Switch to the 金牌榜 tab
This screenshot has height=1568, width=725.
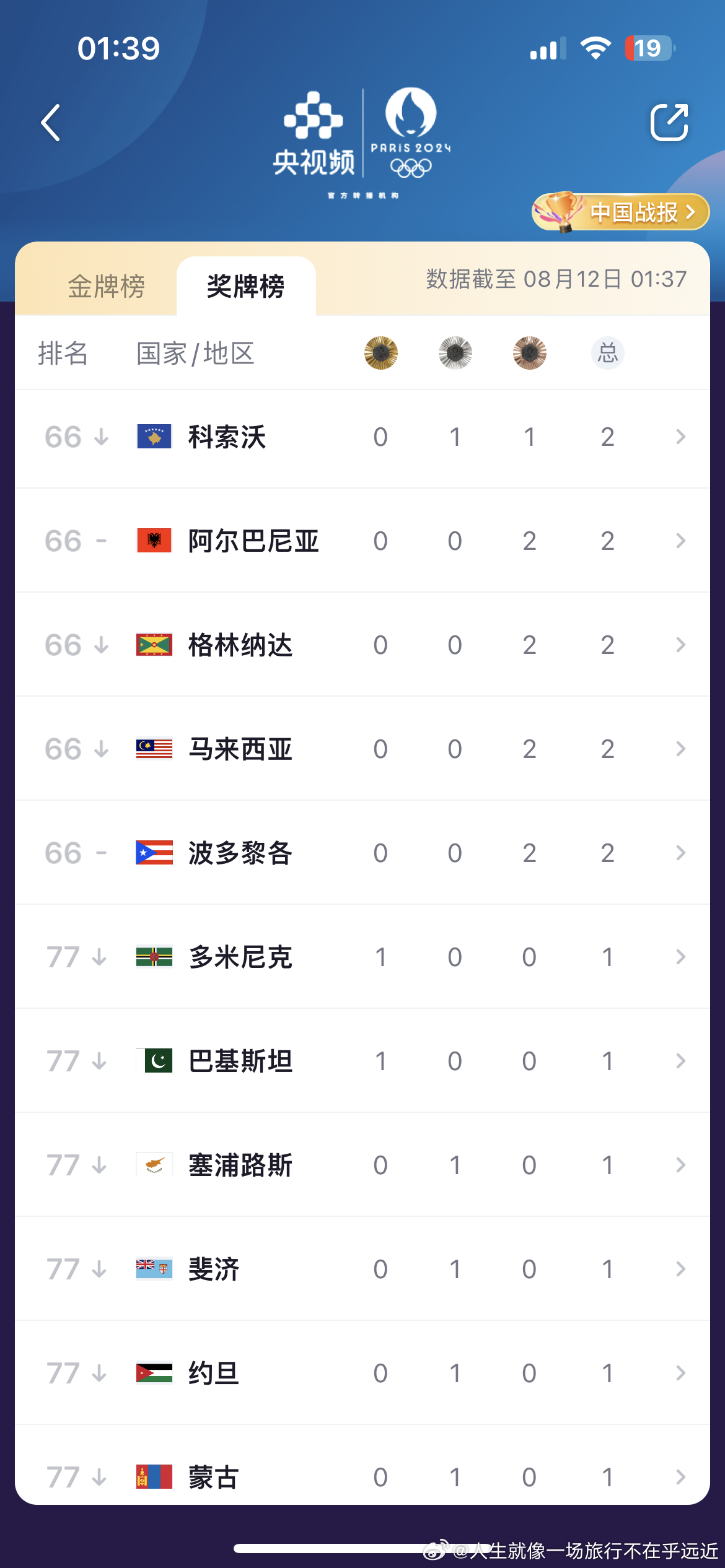pyautogui.click(x=107, y=286)
